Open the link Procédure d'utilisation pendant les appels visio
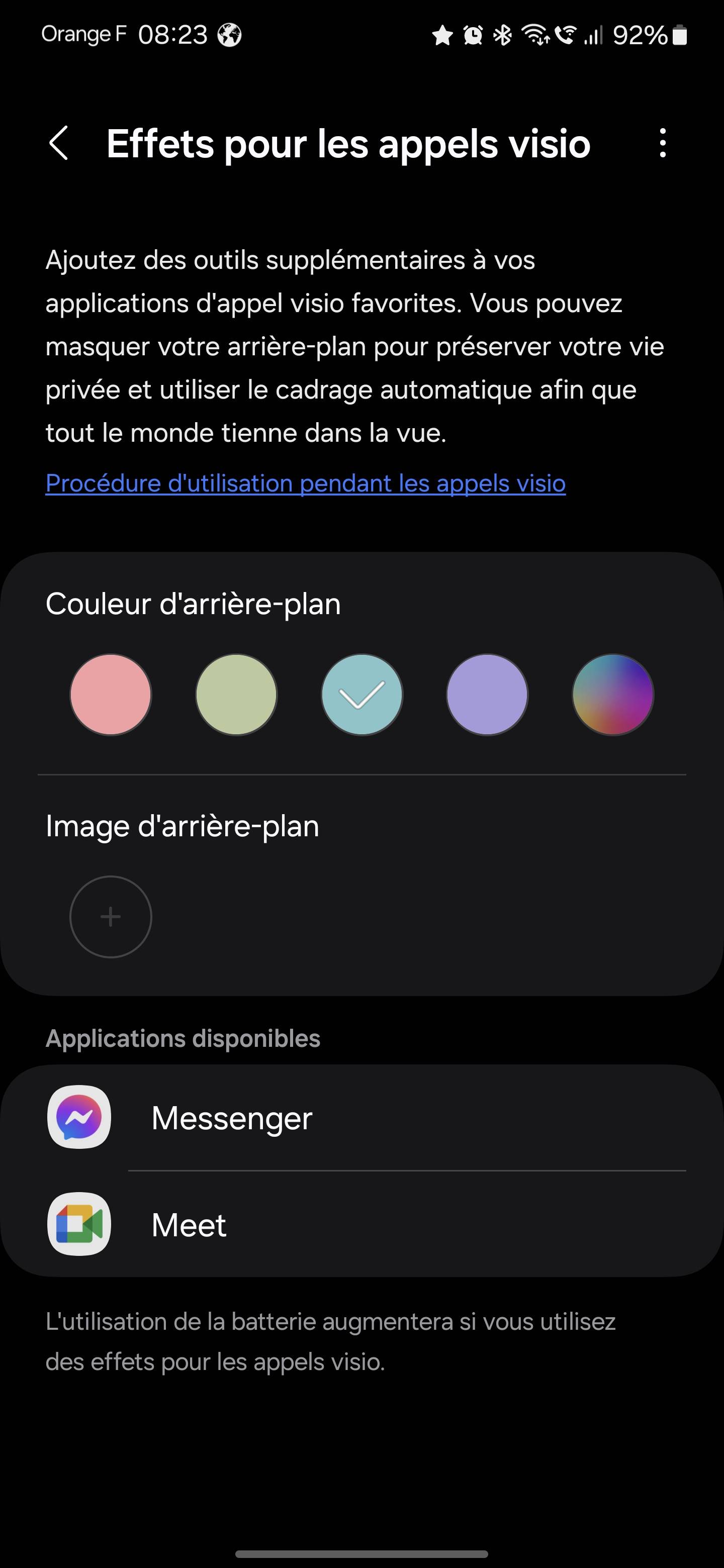This screenshot has width=724, height=1568. point(306,483)
